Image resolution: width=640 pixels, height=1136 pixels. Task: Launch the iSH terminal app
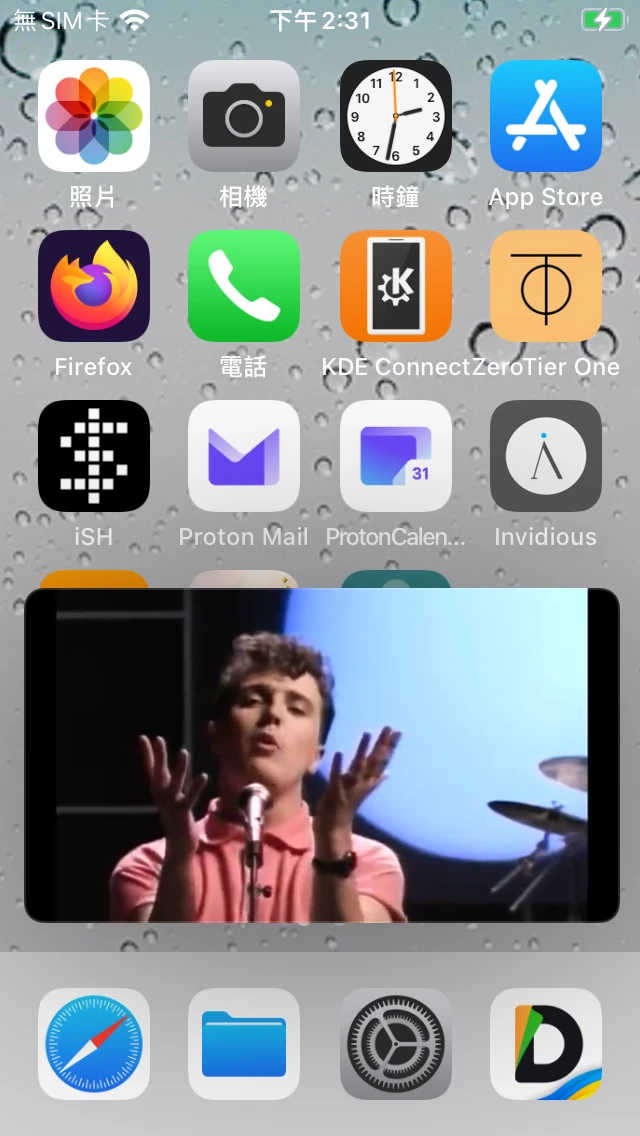coord(94,456)
